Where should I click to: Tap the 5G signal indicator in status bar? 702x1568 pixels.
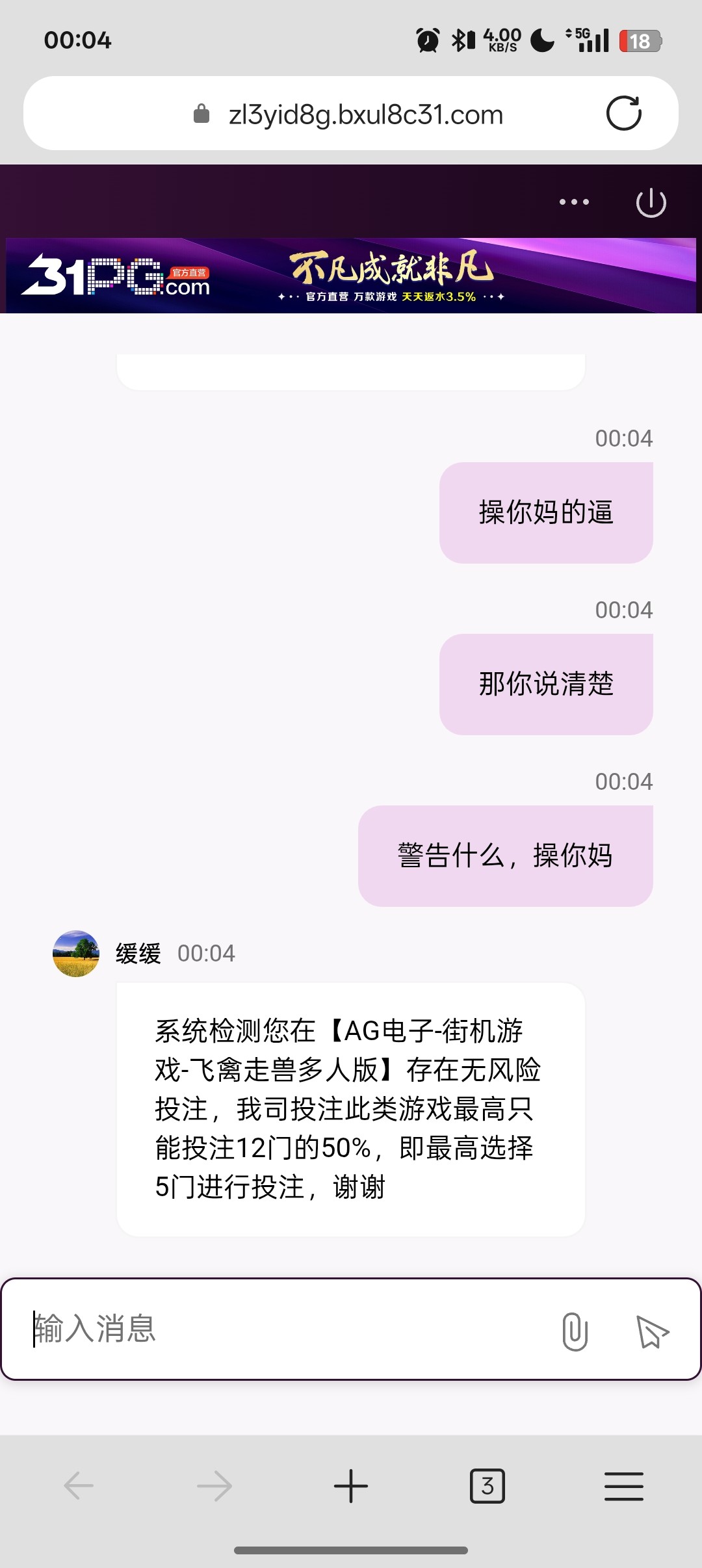[584, 39]
